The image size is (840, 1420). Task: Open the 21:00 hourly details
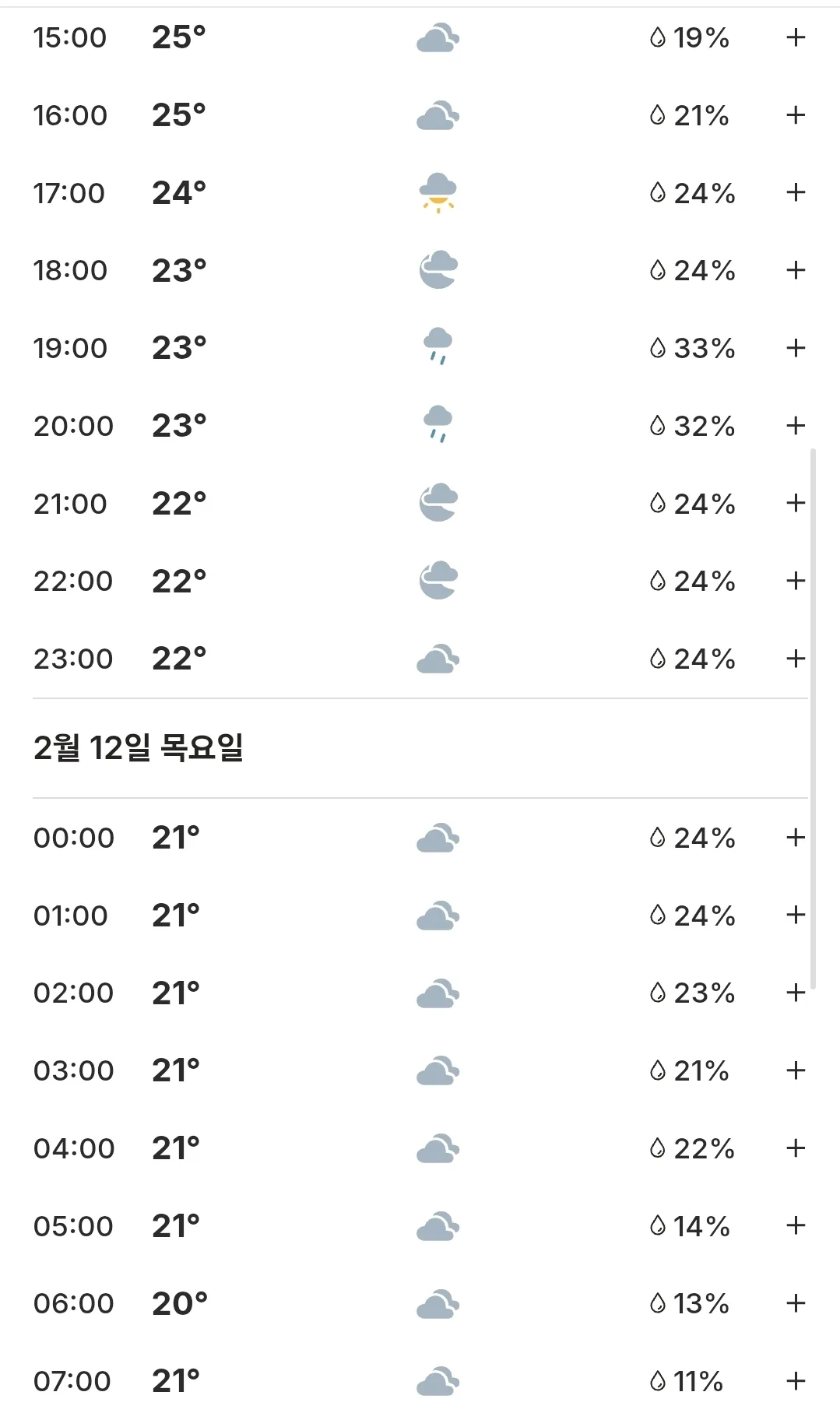click(x=795, y=503)
